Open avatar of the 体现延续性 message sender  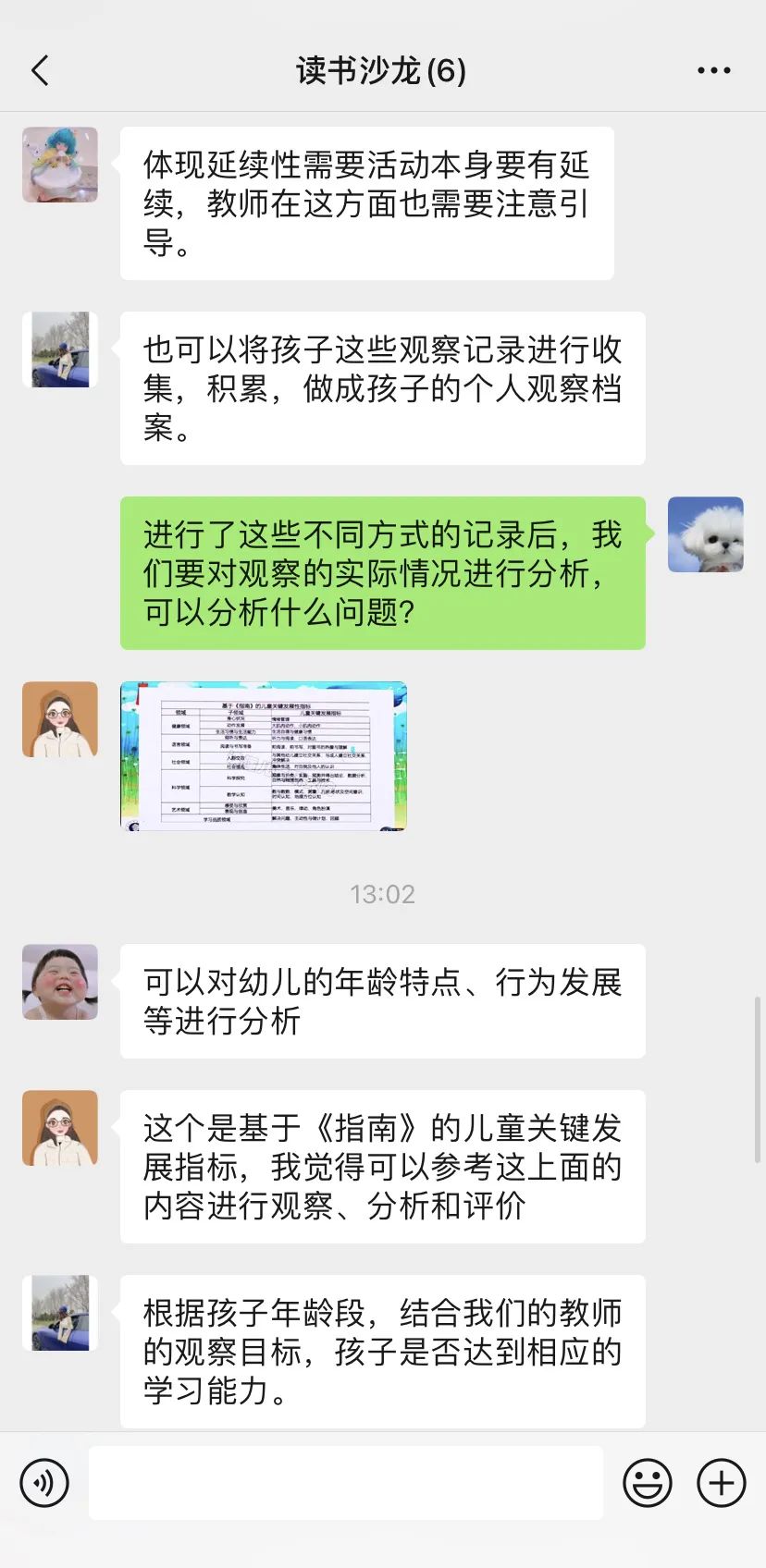click(x=60, y=165)
